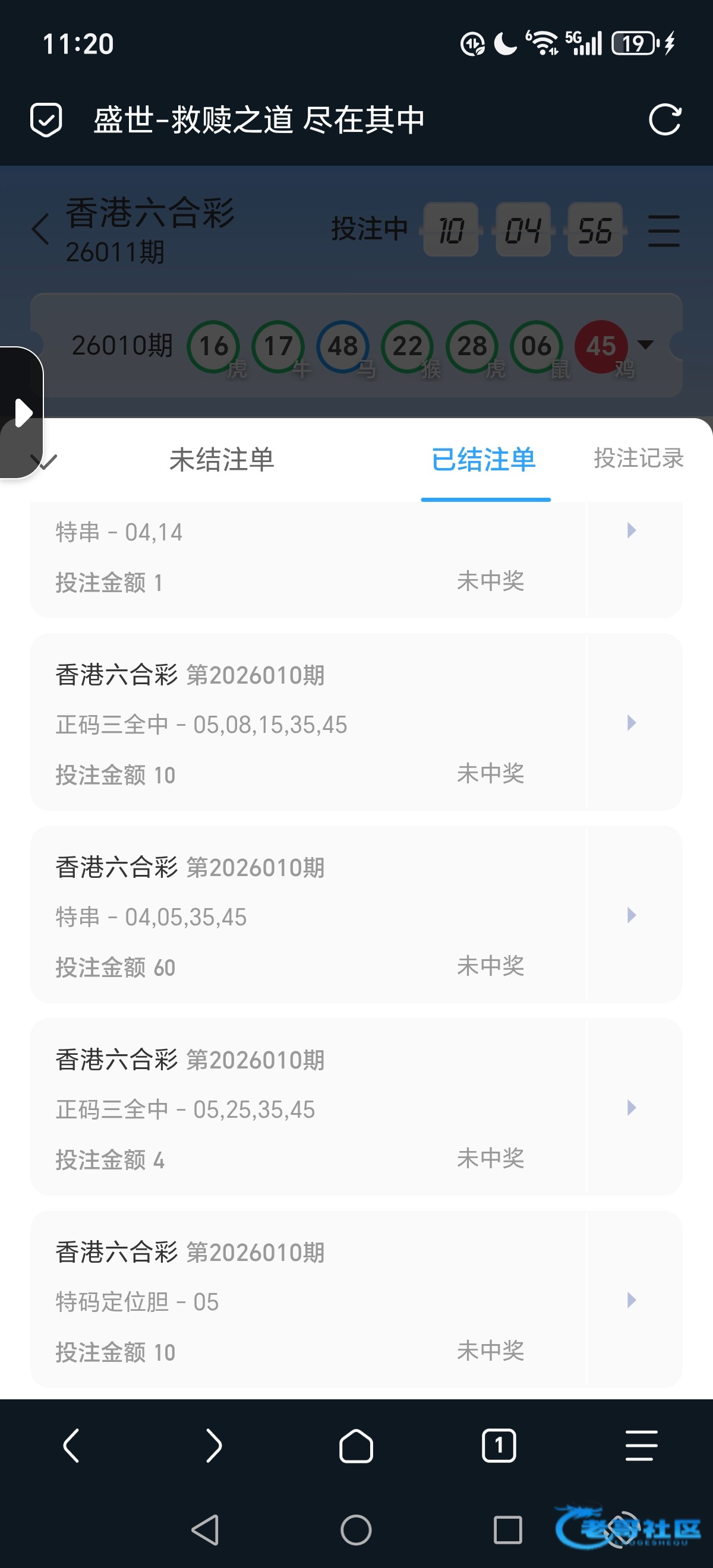Open the browser tab switcher

pyautogui.click(x=499, y=1446)
